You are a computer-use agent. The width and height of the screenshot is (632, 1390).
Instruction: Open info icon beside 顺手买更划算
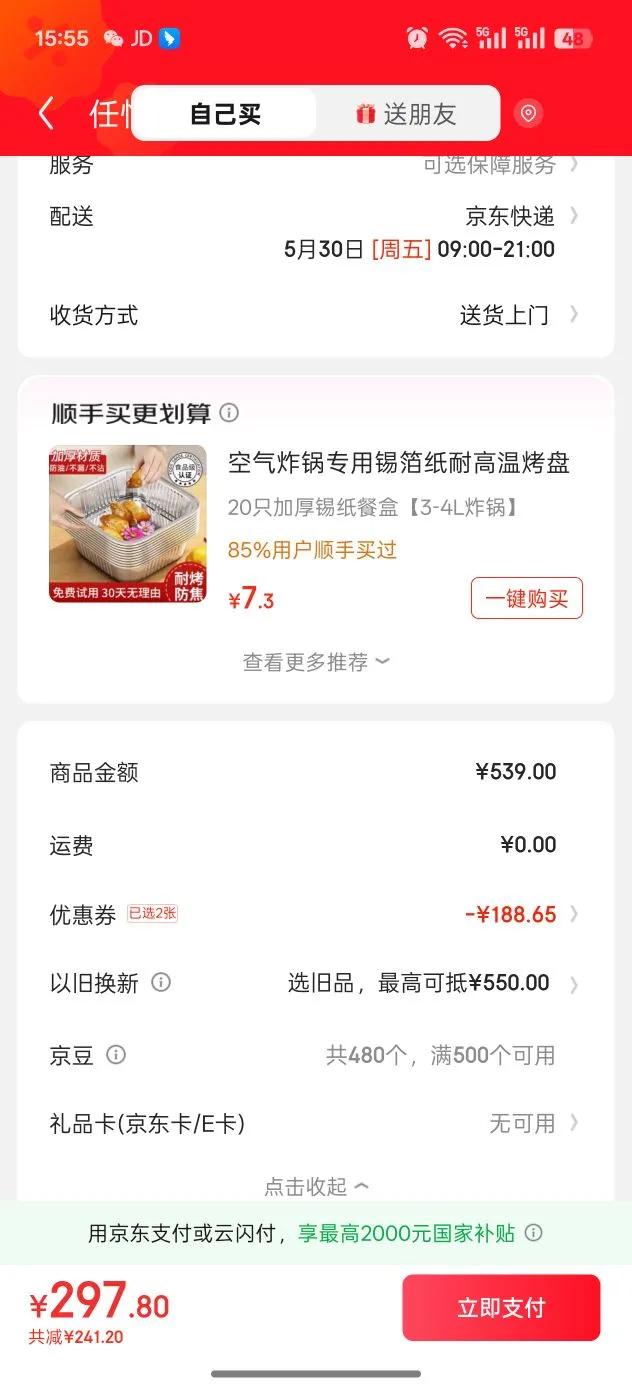230,413
